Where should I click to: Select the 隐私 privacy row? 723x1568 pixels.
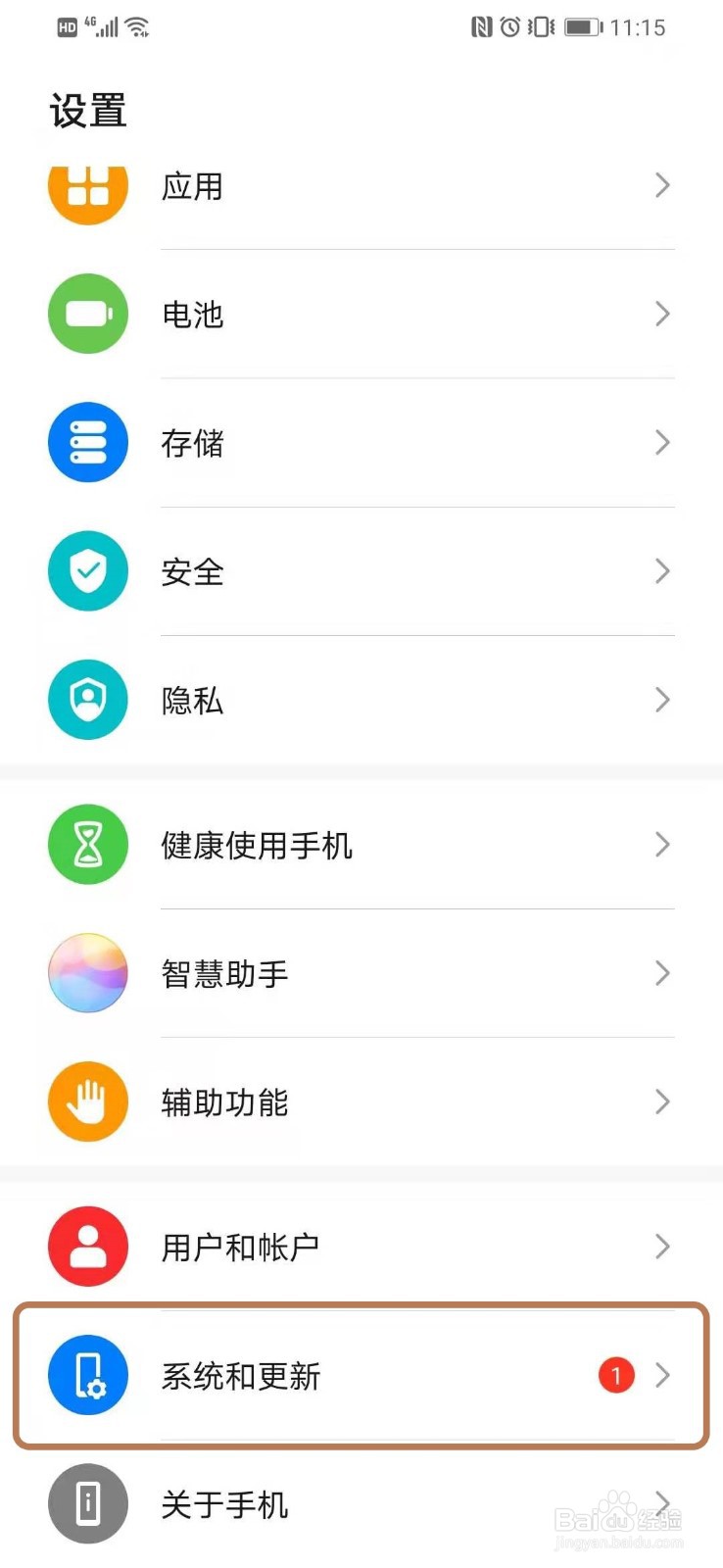pos(361,700)
